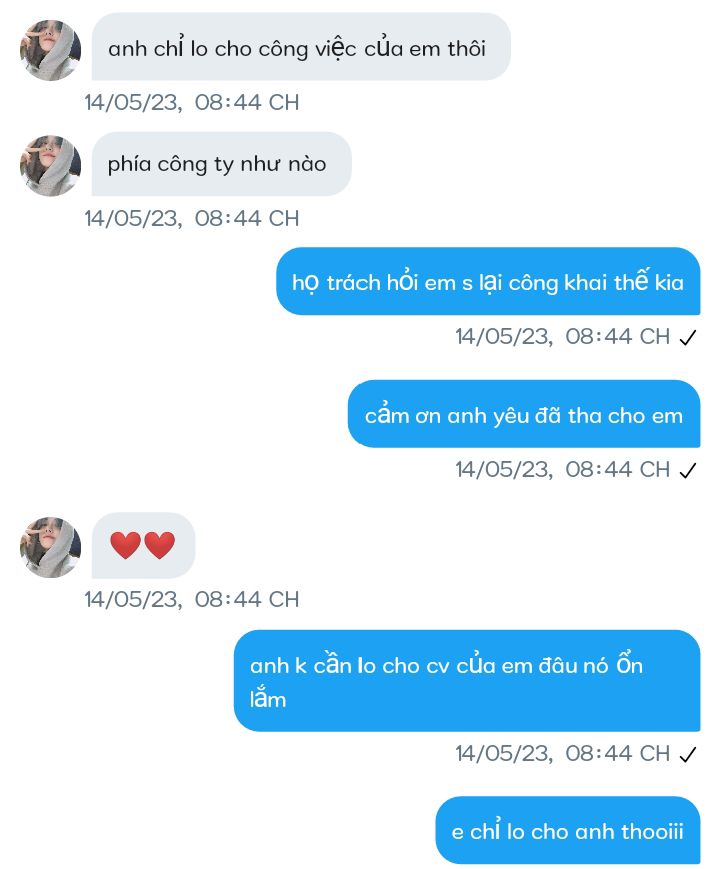View sender's profile from the hearts message avatar
Viewport: 720px width, 869px height.
[x=50, y=547]
